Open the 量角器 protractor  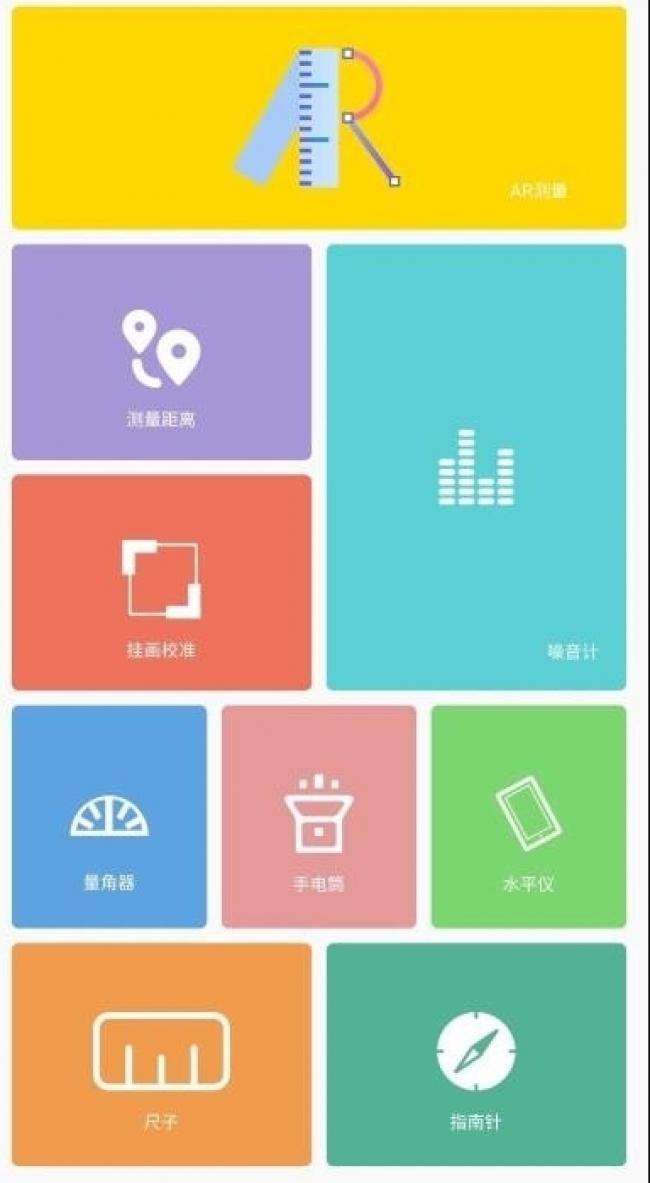coord(109,816)
